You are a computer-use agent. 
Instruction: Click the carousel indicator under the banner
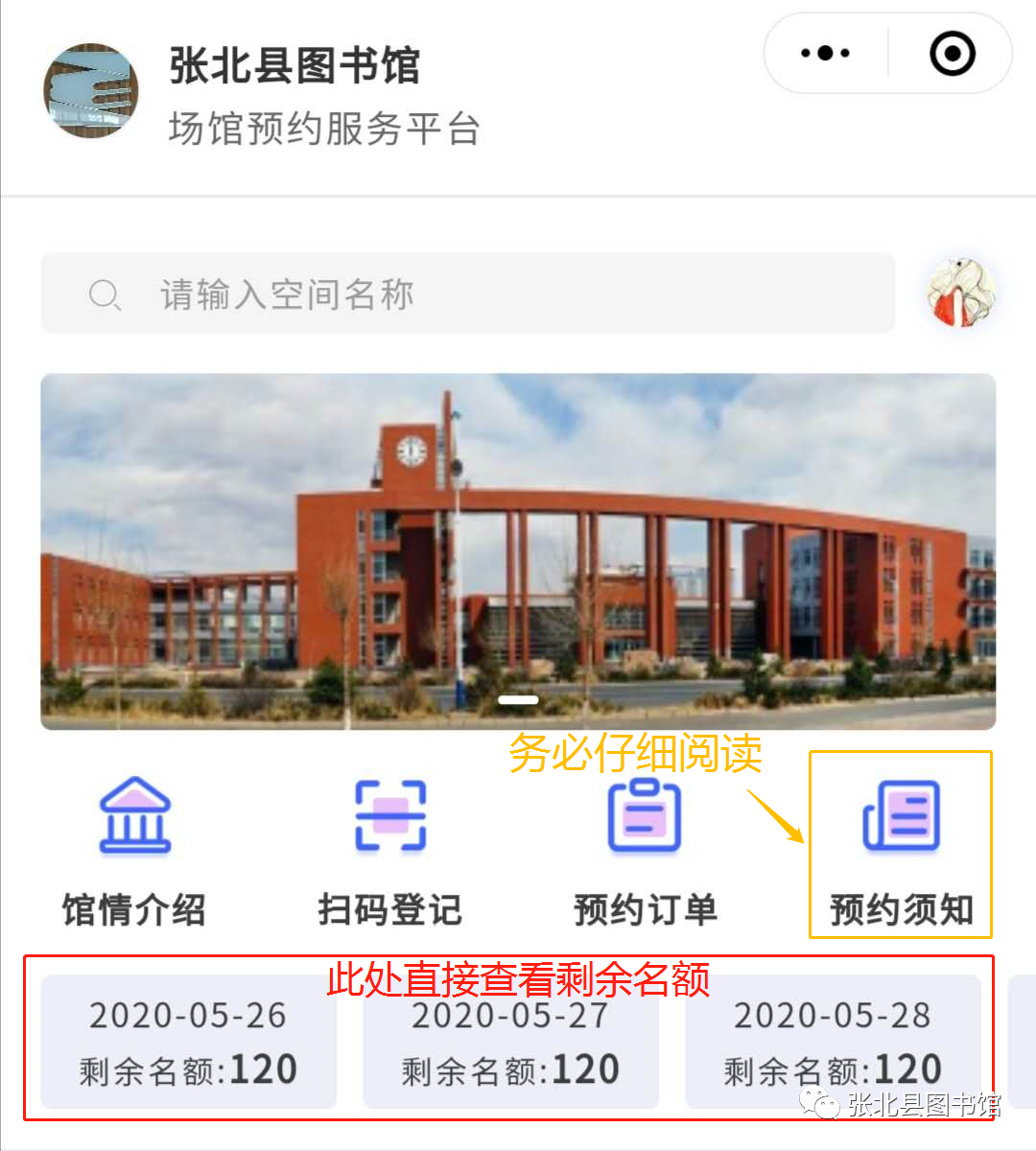point(518,700)
